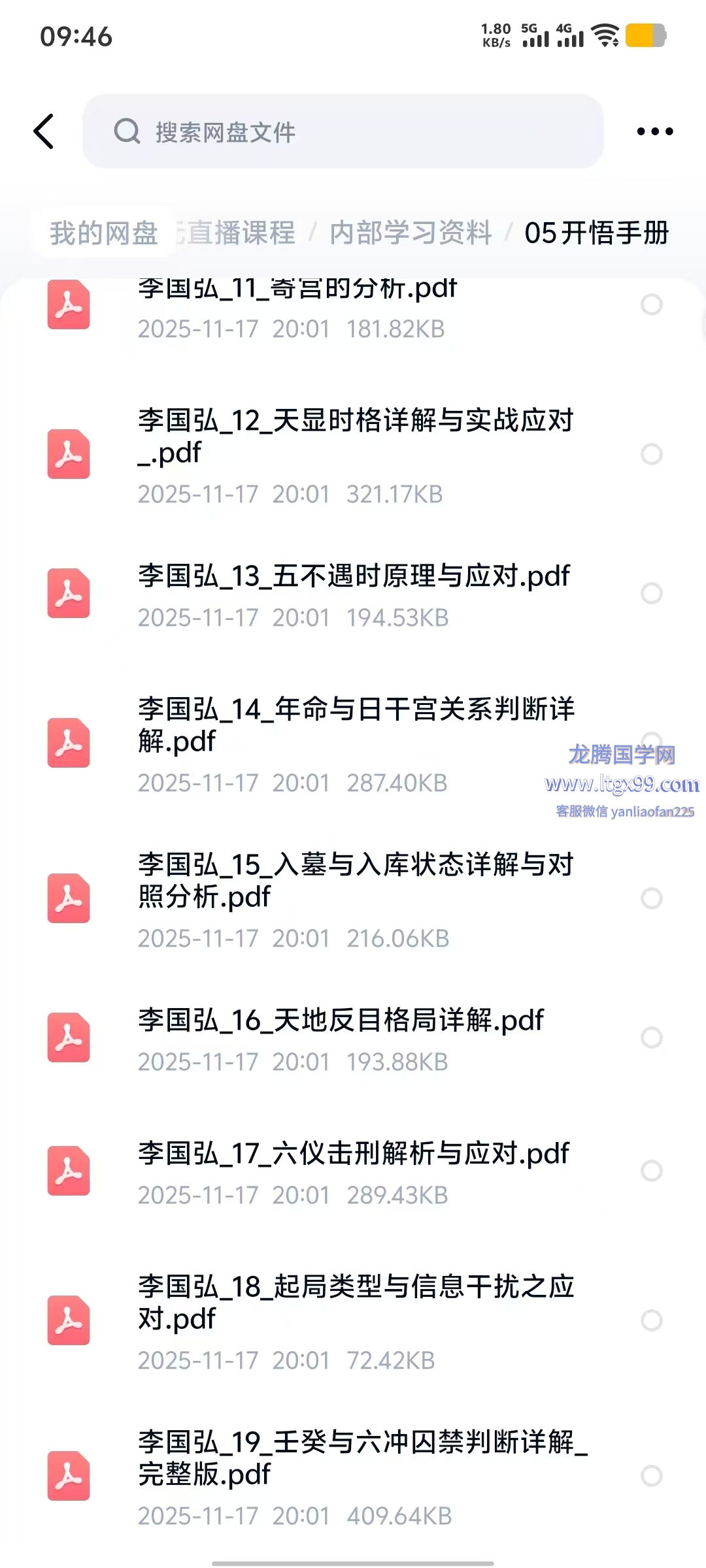Select the 李国弘_12 file's circle checkbox

[x=652, y=454]
